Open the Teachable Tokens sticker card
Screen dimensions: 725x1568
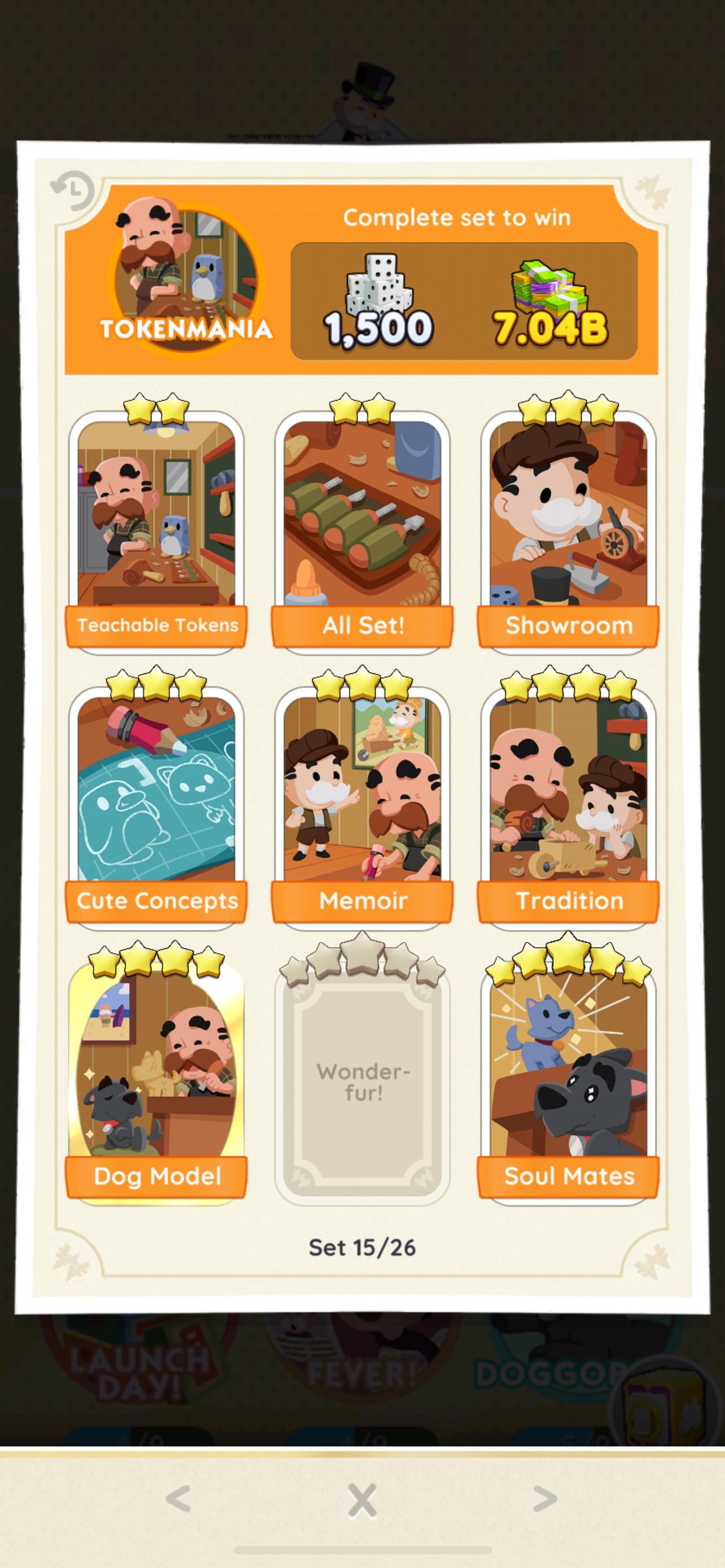point(156,529)
